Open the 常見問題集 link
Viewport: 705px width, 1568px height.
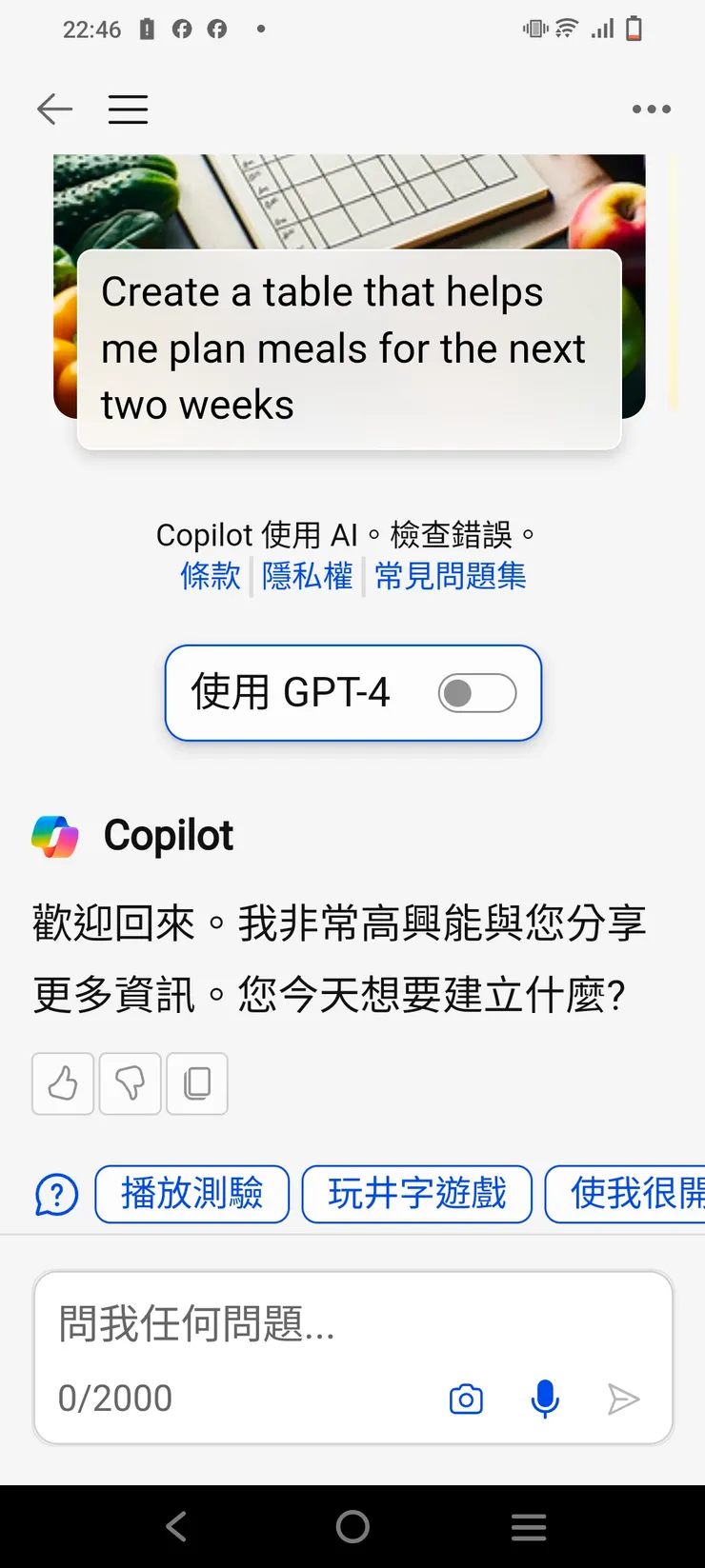click(x=450, y=577)
